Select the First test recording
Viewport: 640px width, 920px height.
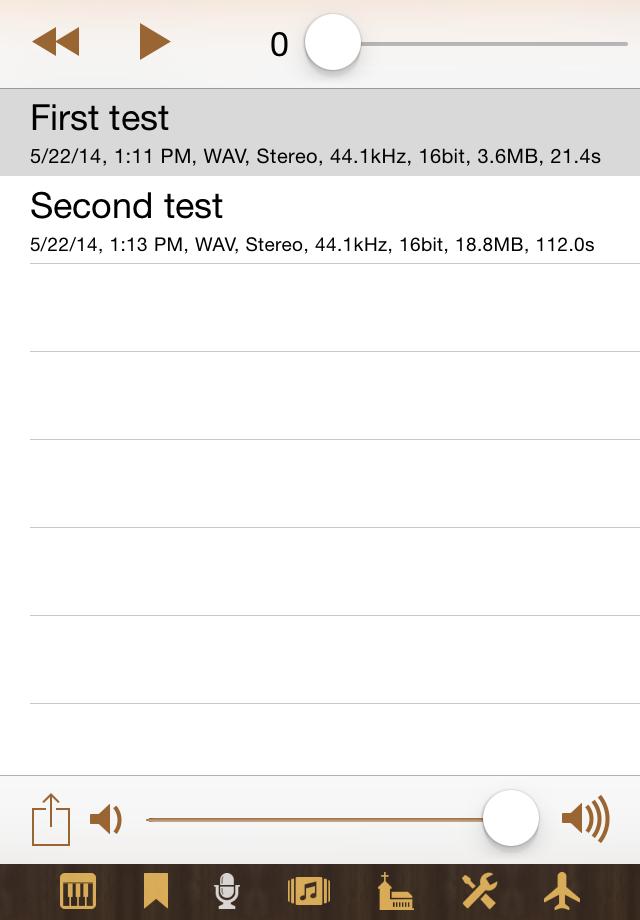pos(320,132)
